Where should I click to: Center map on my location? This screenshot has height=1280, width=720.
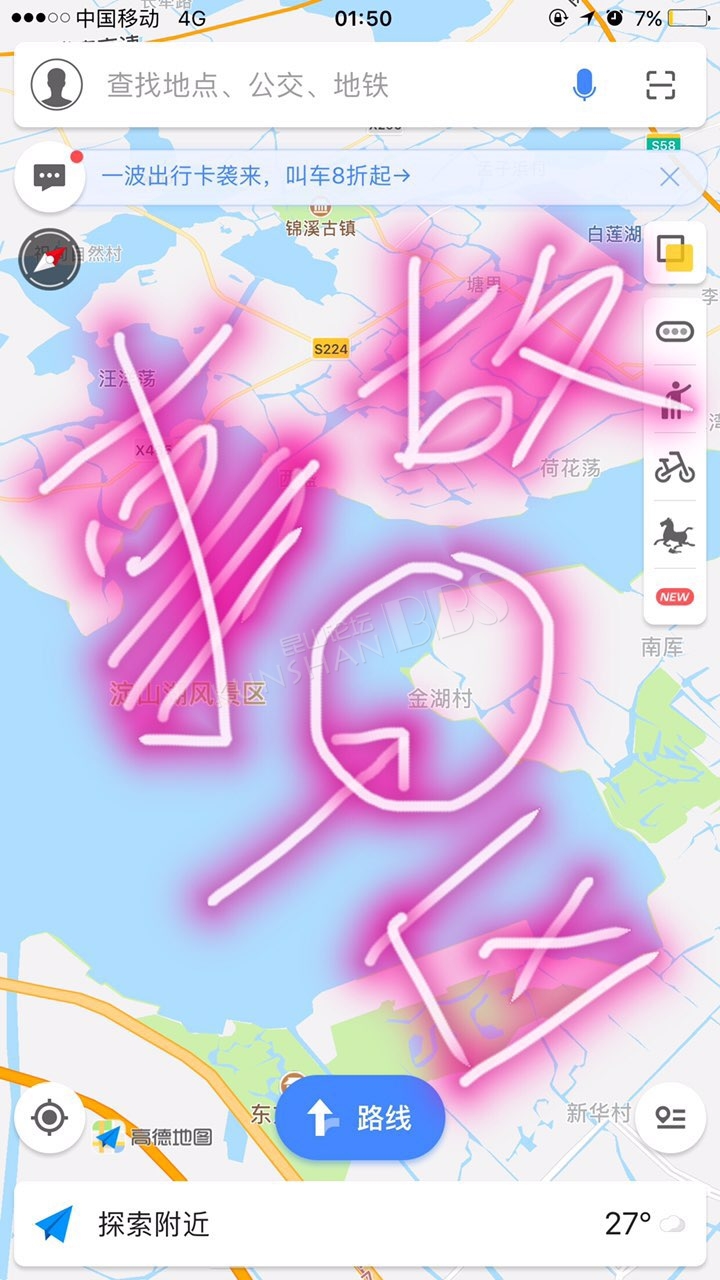pyautogui.click(x=50, y=1117)
